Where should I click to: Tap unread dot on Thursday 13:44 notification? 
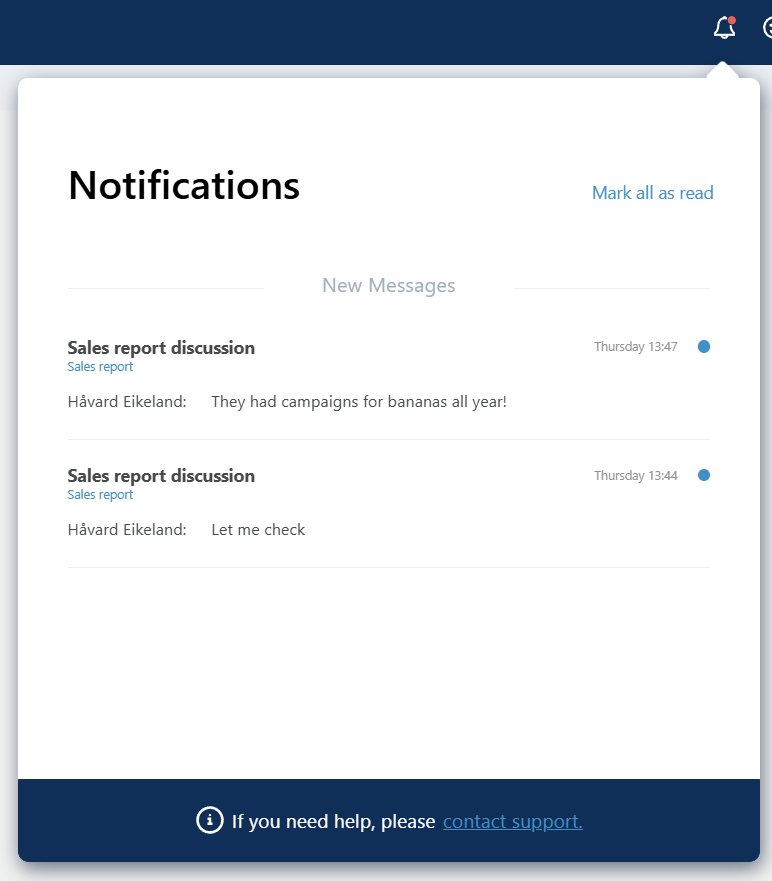pyautogui.click(x=704, y=475)
